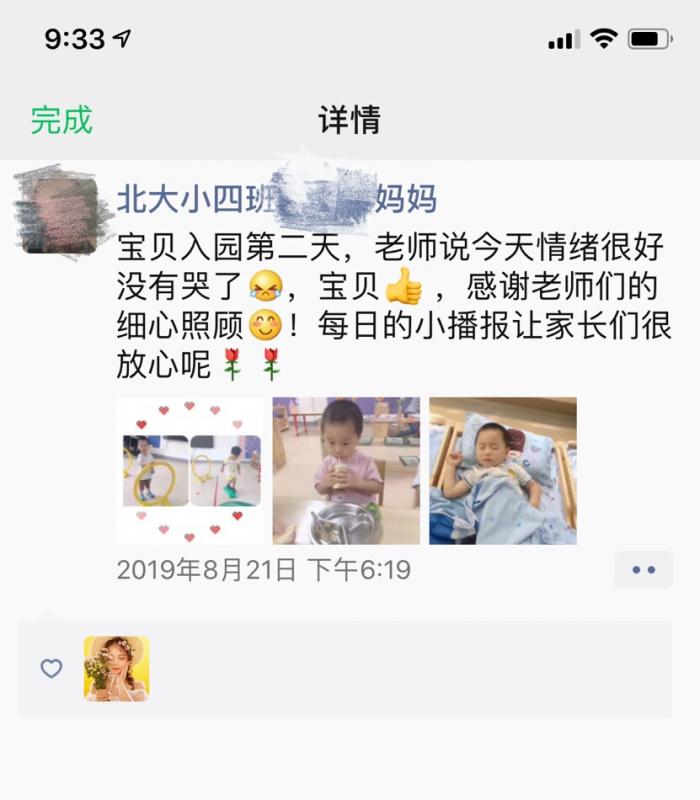Open 北大小四班 妈妈's profile name link
700x800 pixels.
[277, 198]
